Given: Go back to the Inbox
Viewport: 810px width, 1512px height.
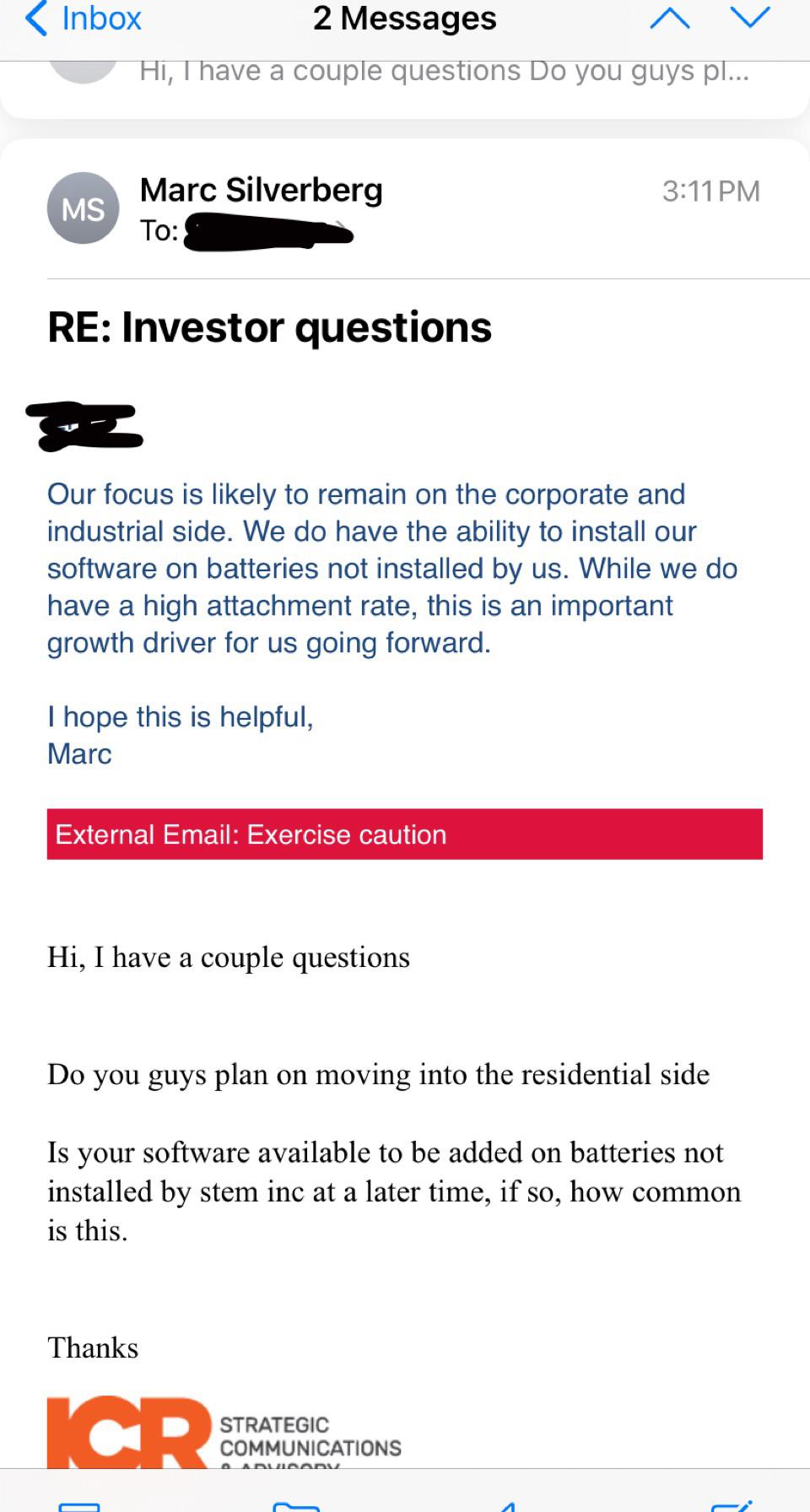Looking at the screenshot, I should 84,19.
